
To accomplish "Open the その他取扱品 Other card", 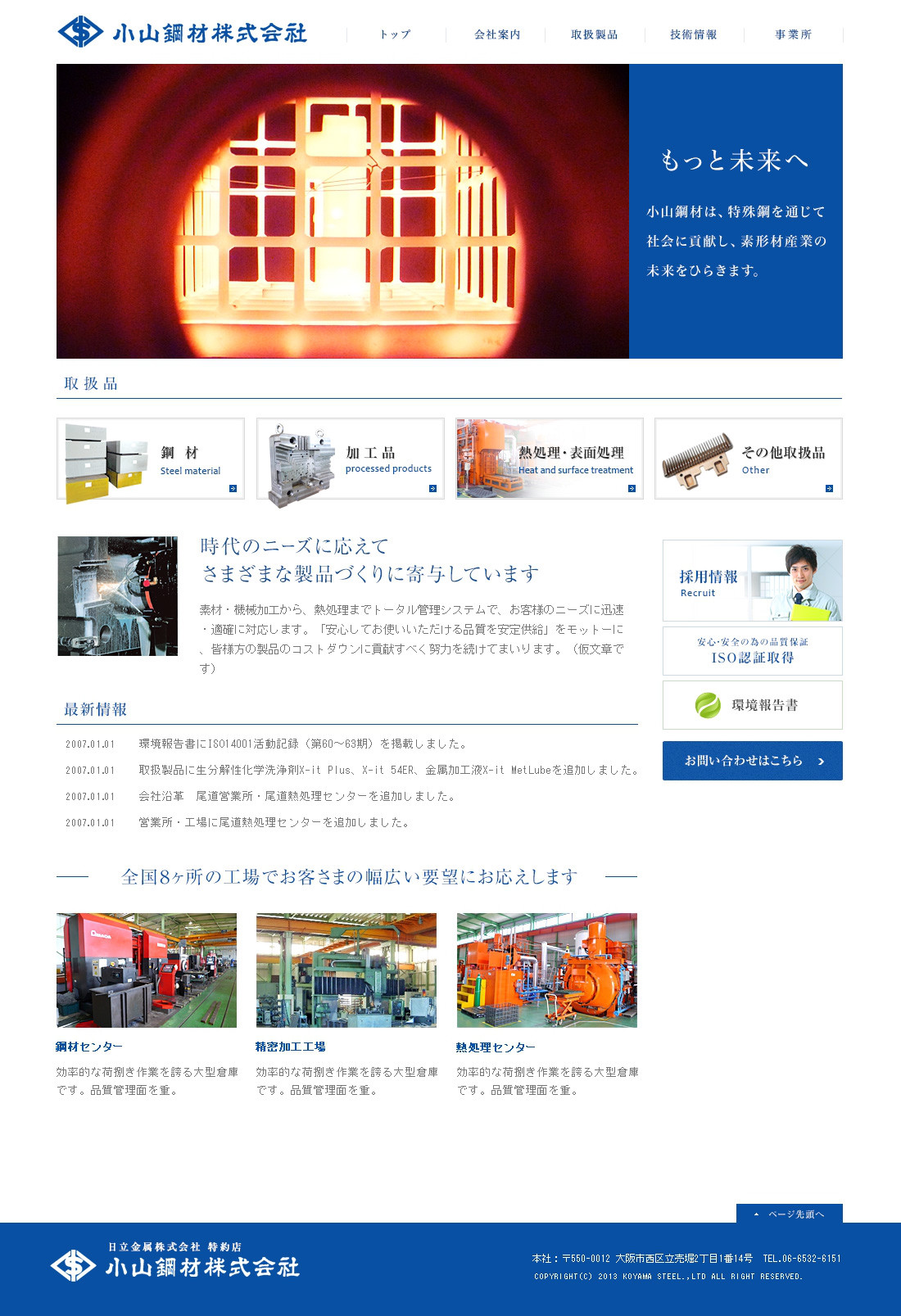I will 748,459.
